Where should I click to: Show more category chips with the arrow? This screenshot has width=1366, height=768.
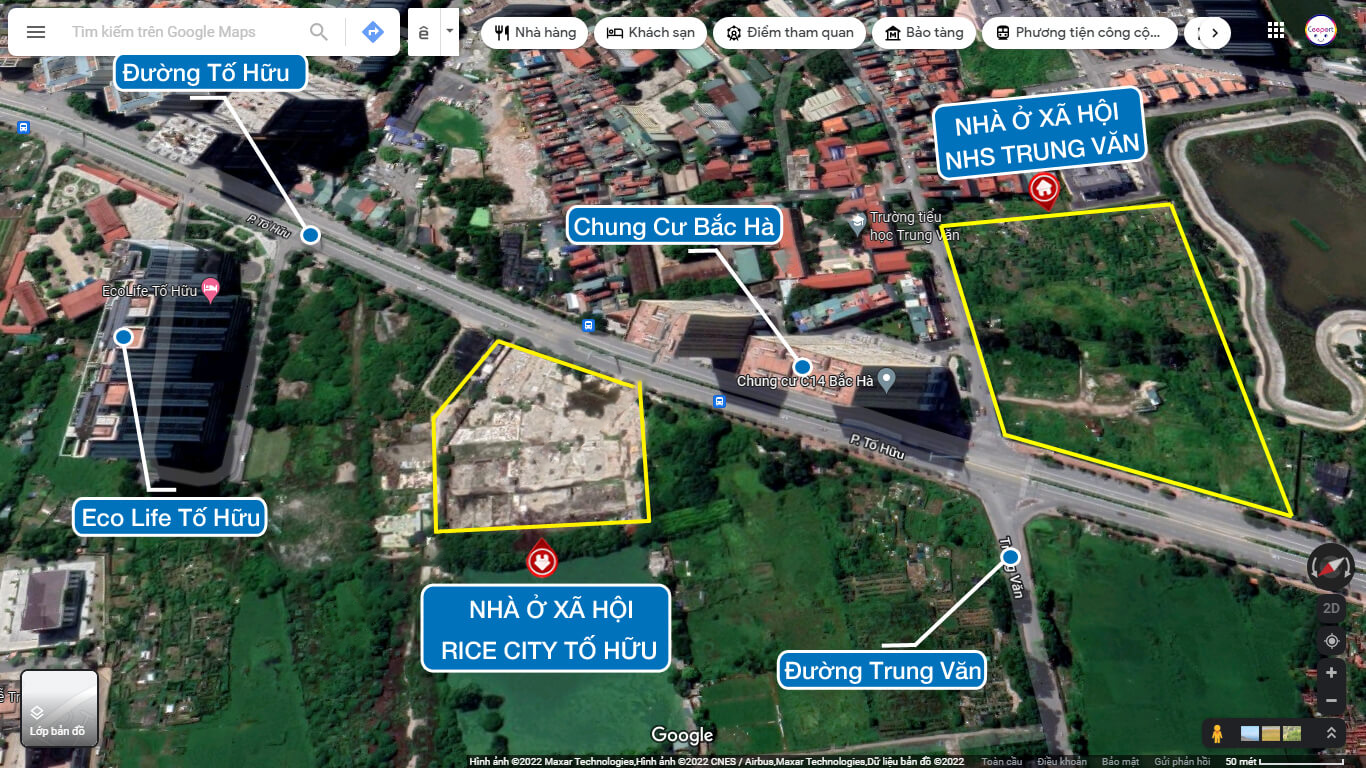click(1214, 32)
